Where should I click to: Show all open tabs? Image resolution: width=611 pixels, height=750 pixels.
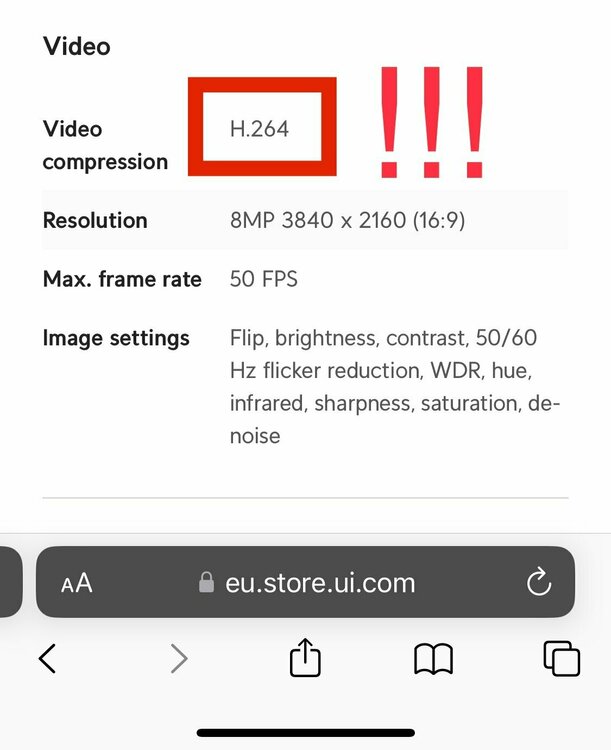(561, 658)
